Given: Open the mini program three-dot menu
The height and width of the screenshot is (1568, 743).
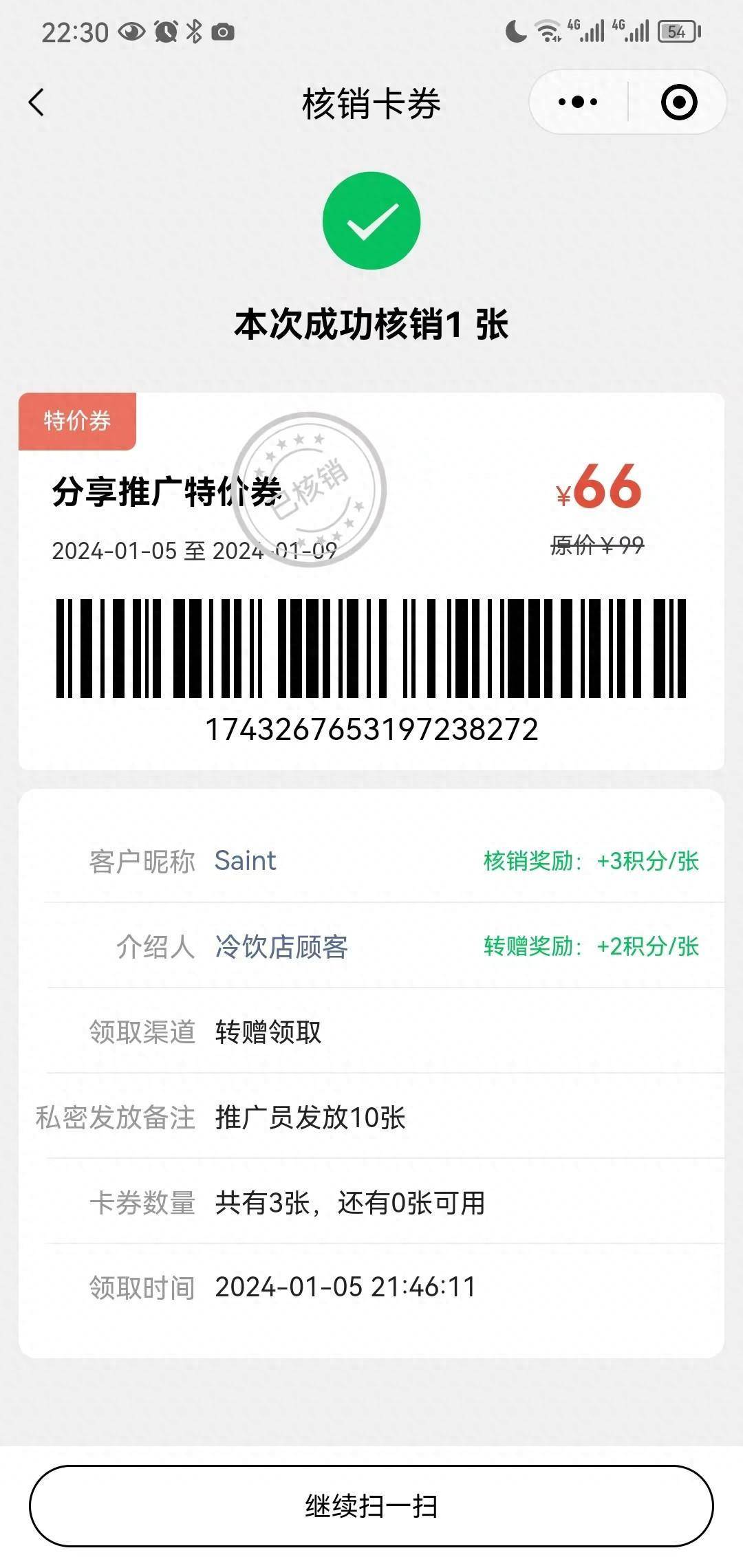Looking at the screenshot, I should (578, 102).
